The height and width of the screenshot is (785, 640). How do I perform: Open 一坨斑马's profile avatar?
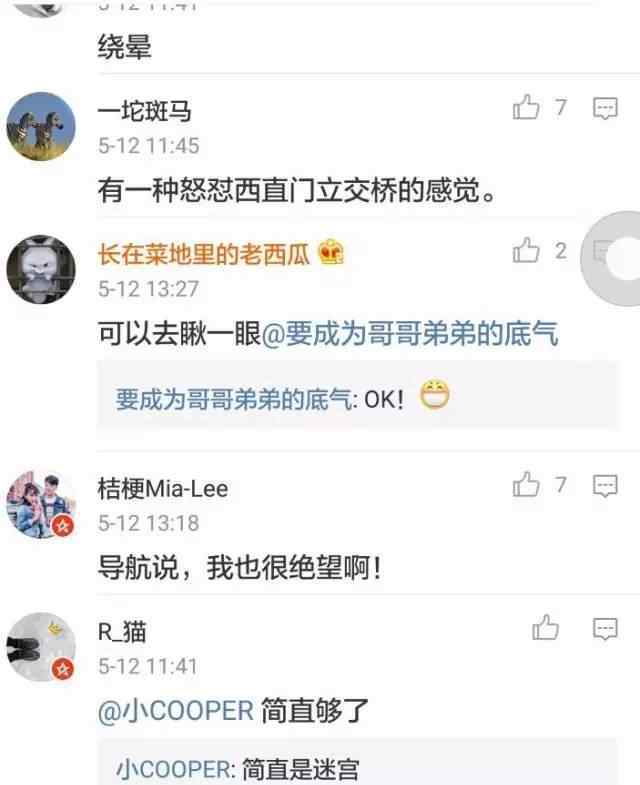(x=42, y=127)
